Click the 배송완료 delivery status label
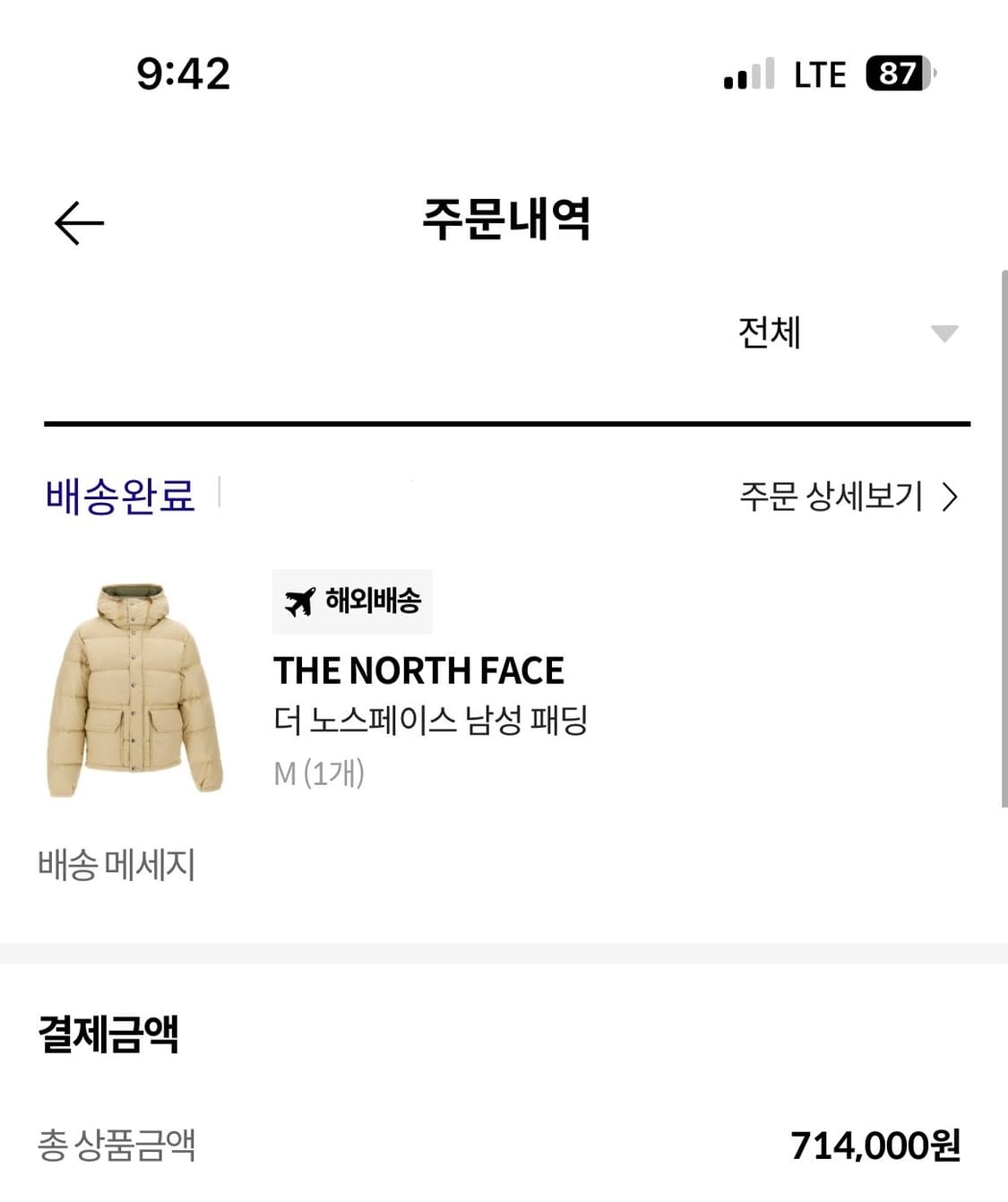 (117, 496)
